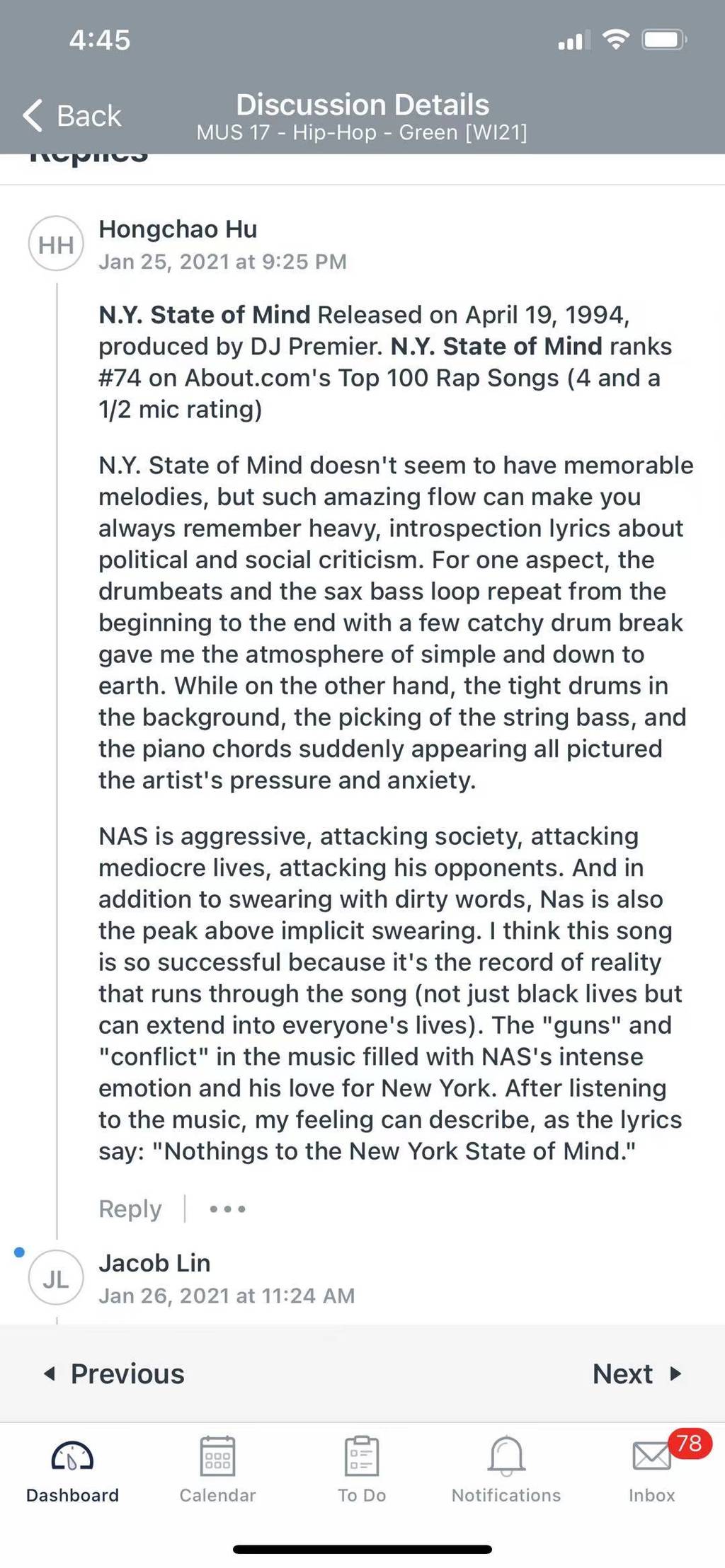Open the Inbox tab
This screenshot has height=1568, width=725.
(652, 1470)
